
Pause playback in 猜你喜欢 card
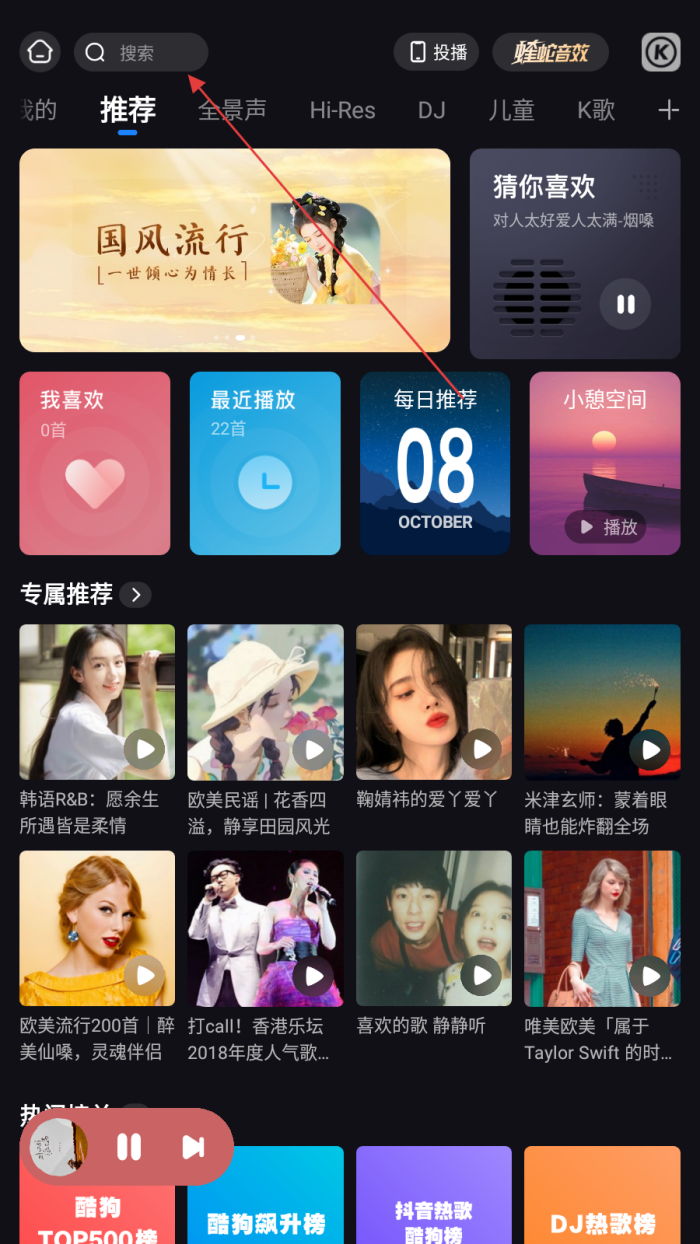click(625, 304)
